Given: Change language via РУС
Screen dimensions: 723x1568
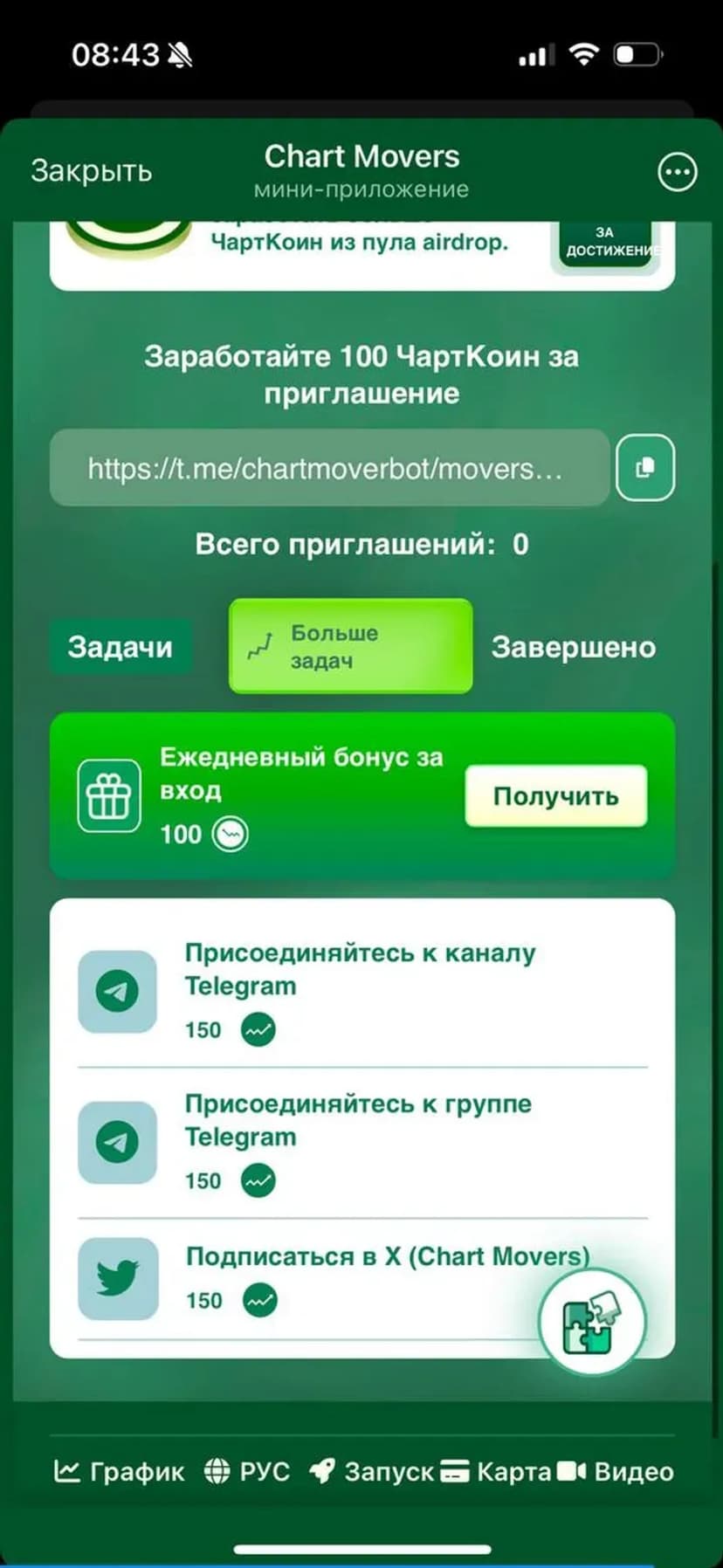Looking at the screenshot, I should click(247, 1471).
